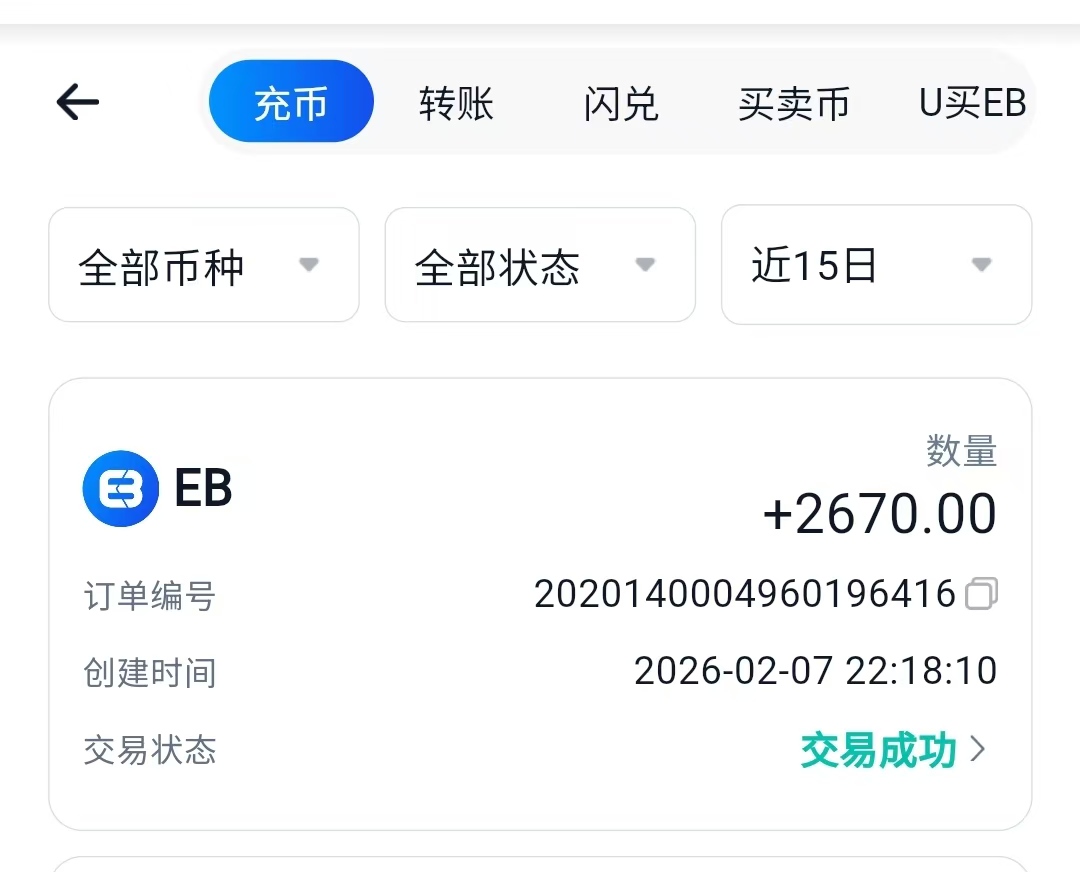The height and width of the screenshot is (872, 1080).
Task: Switch to the U买EB tab
Action: [x=972, y=103]
